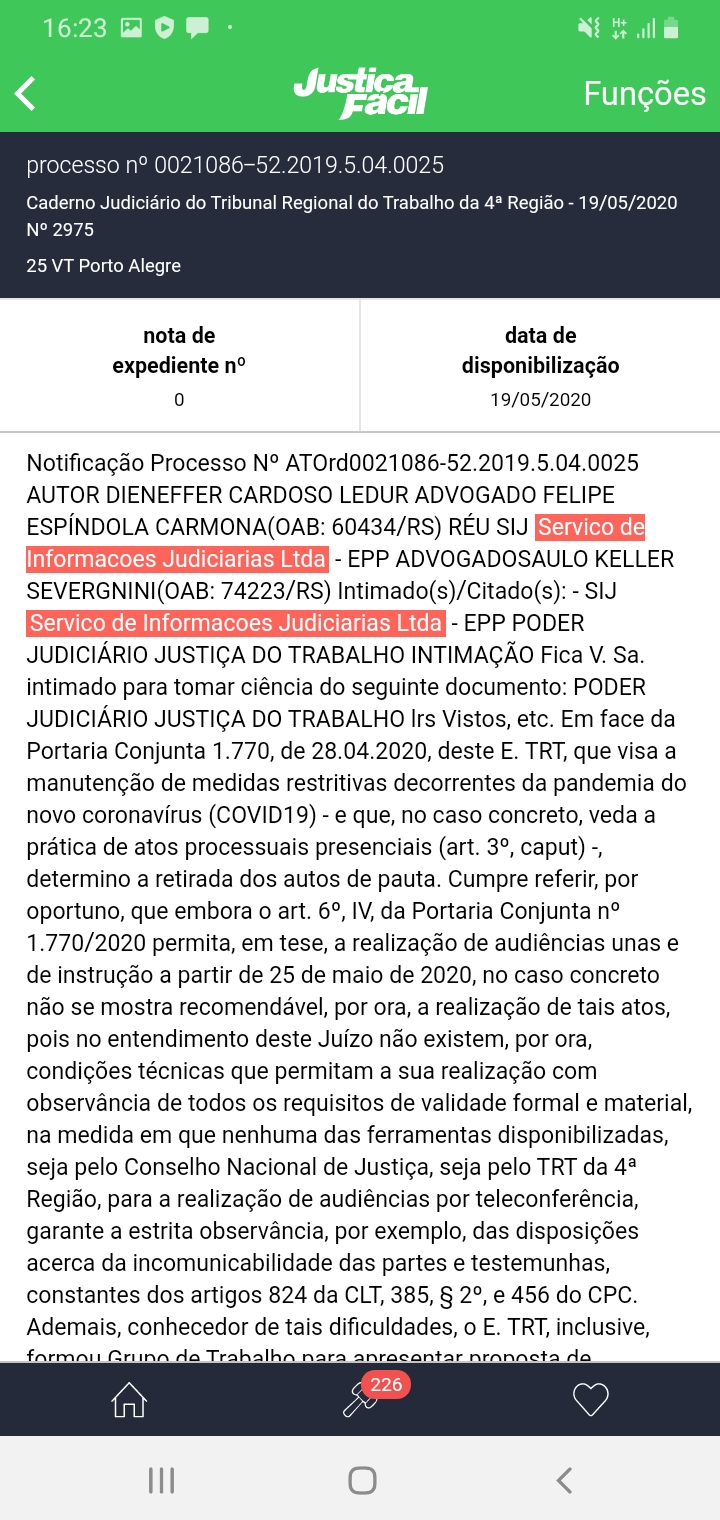Open the favorites heart tab
Image resolution: width=720 pixels, height=1520 pixels.
[x=590, y=1400]
